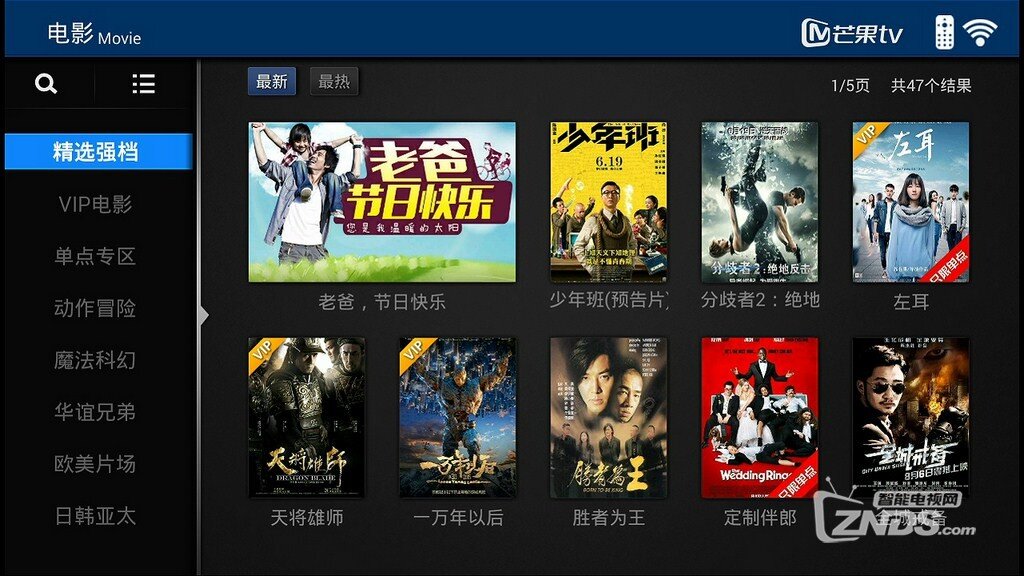Switch to the 最热 sorting tab
This screenshot has width=1024, height=576.
click(334, 82)
